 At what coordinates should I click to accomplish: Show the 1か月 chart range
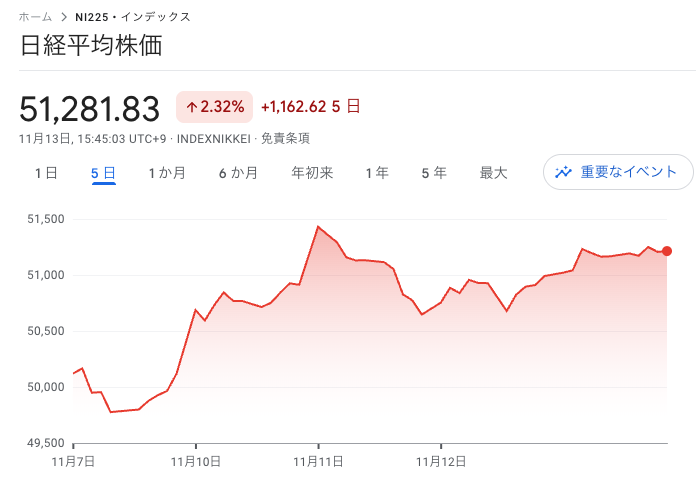coord(167,173)
